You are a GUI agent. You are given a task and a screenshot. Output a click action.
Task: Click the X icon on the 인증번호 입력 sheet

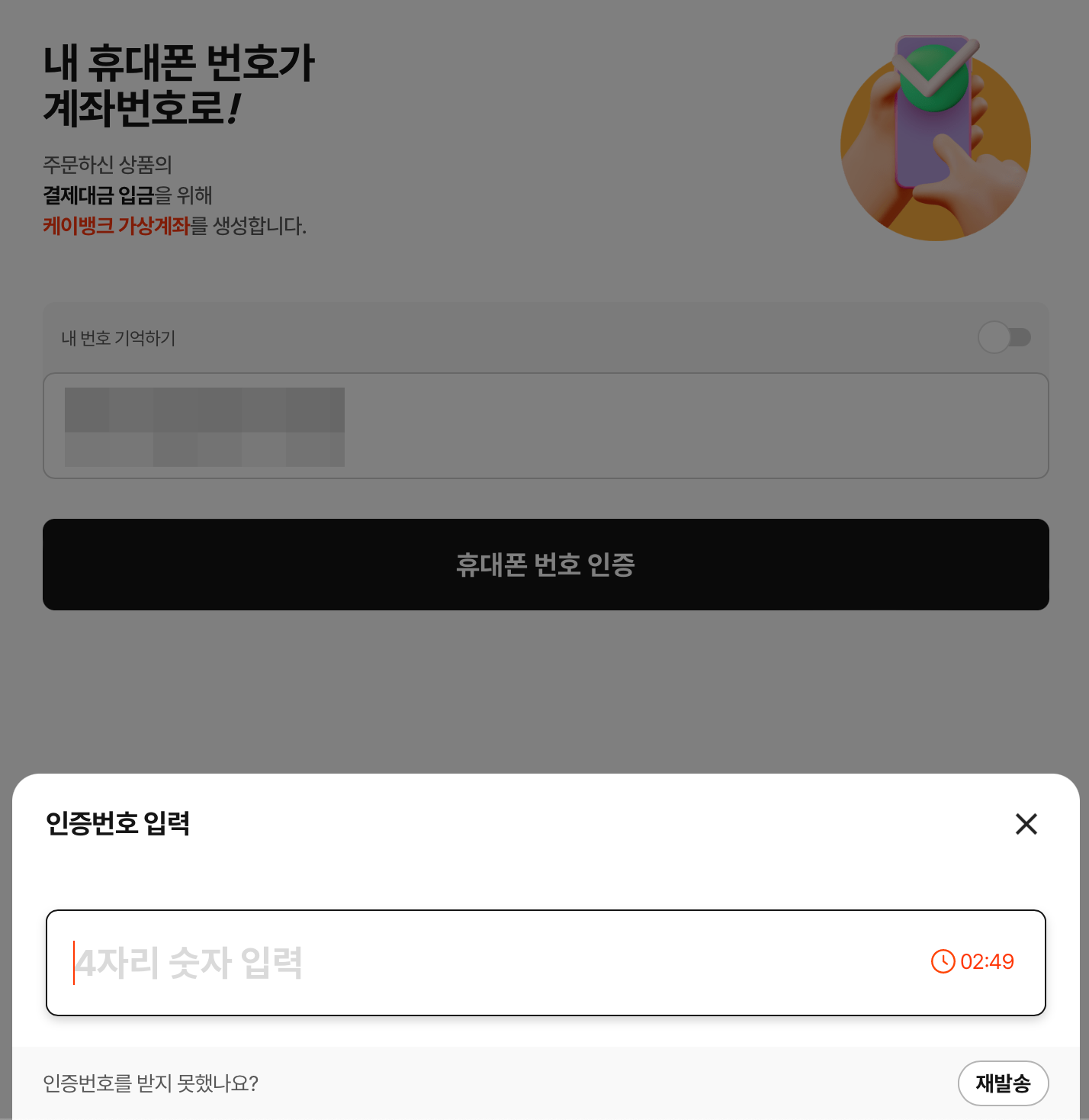point(1026,825)
